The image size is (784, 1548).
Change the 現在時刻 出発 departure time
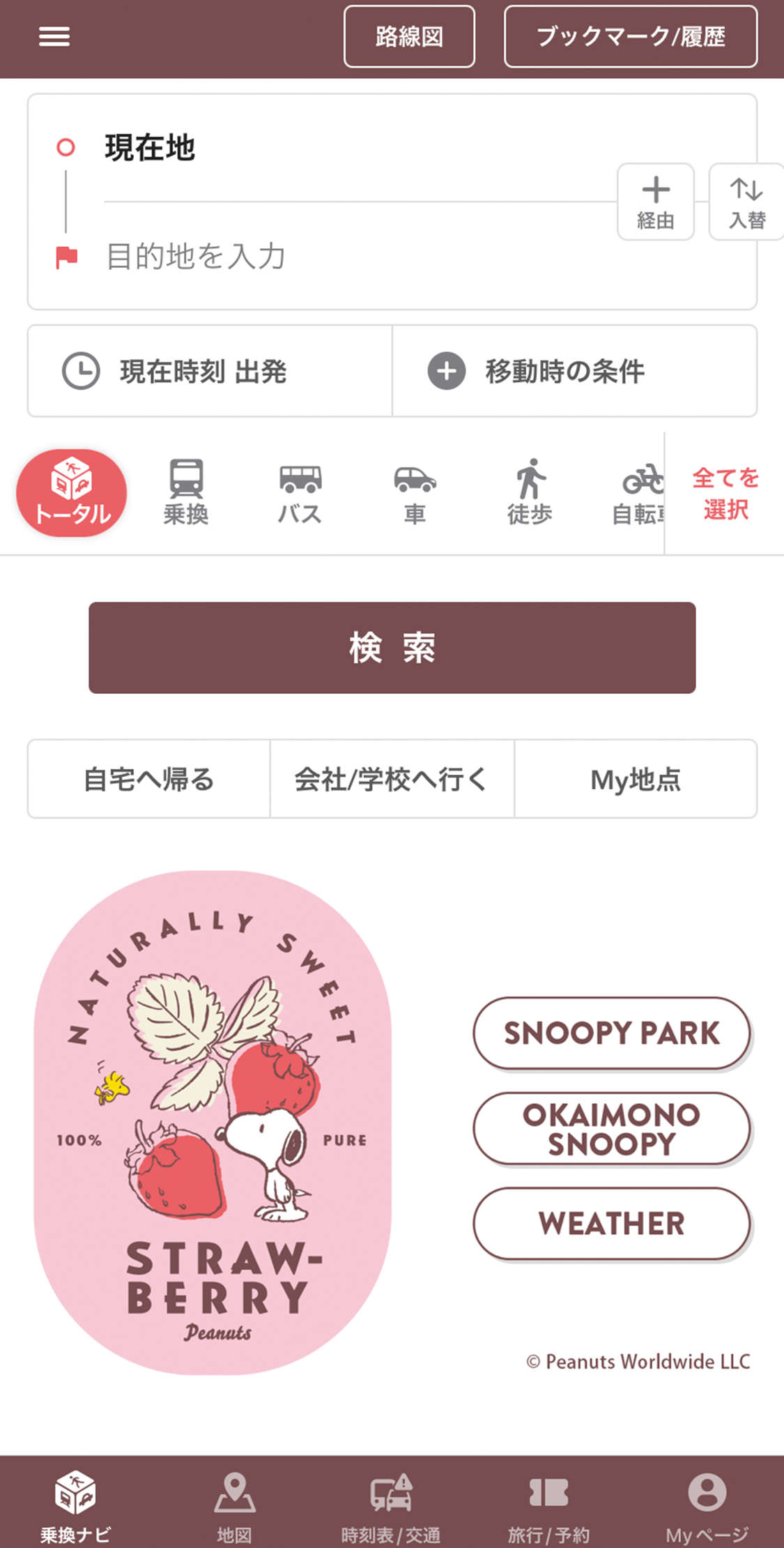(x=209, y=371)
